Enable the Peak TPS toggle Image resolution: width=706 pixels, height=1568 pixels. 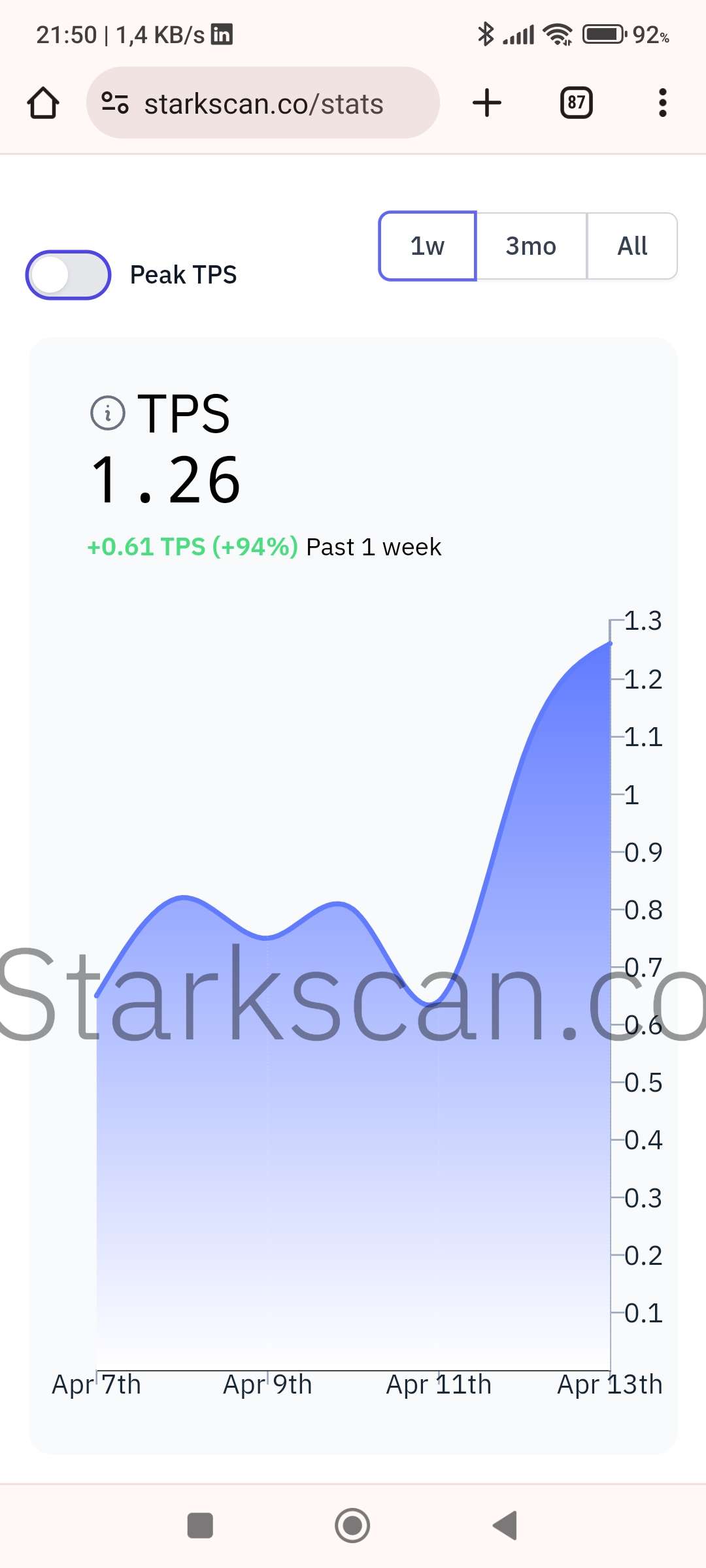pos(68,275)
